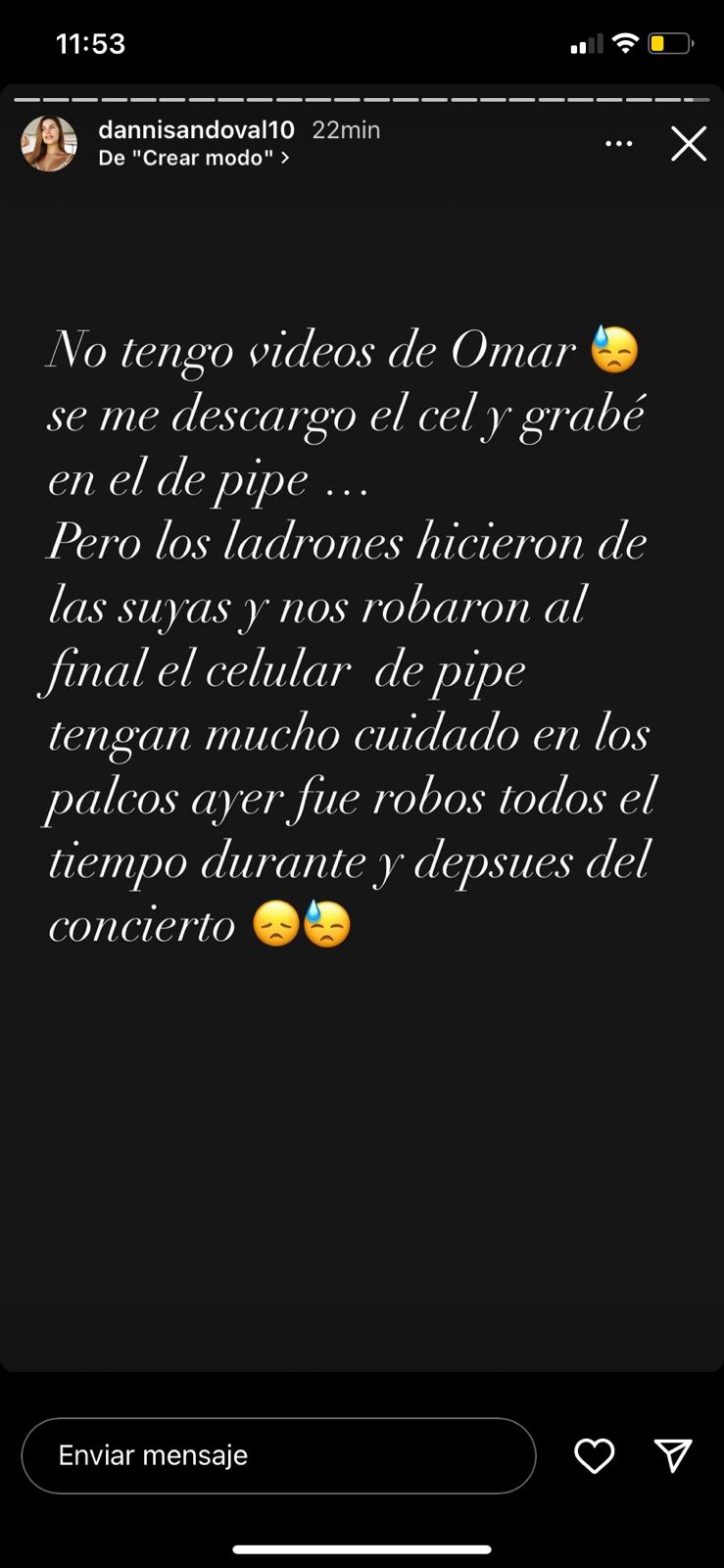The width and height of the screenshot is (724, 1568).
Task: Tap the dannisandoval10 username
Action: pyautogui.click(x=196, y=130)
